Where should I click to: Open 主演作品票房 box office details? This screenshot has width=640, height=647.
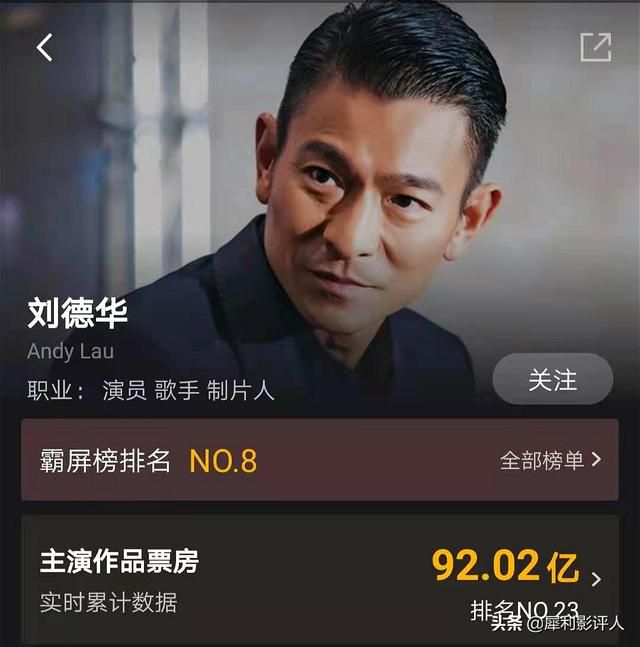[x=320, y=580]
